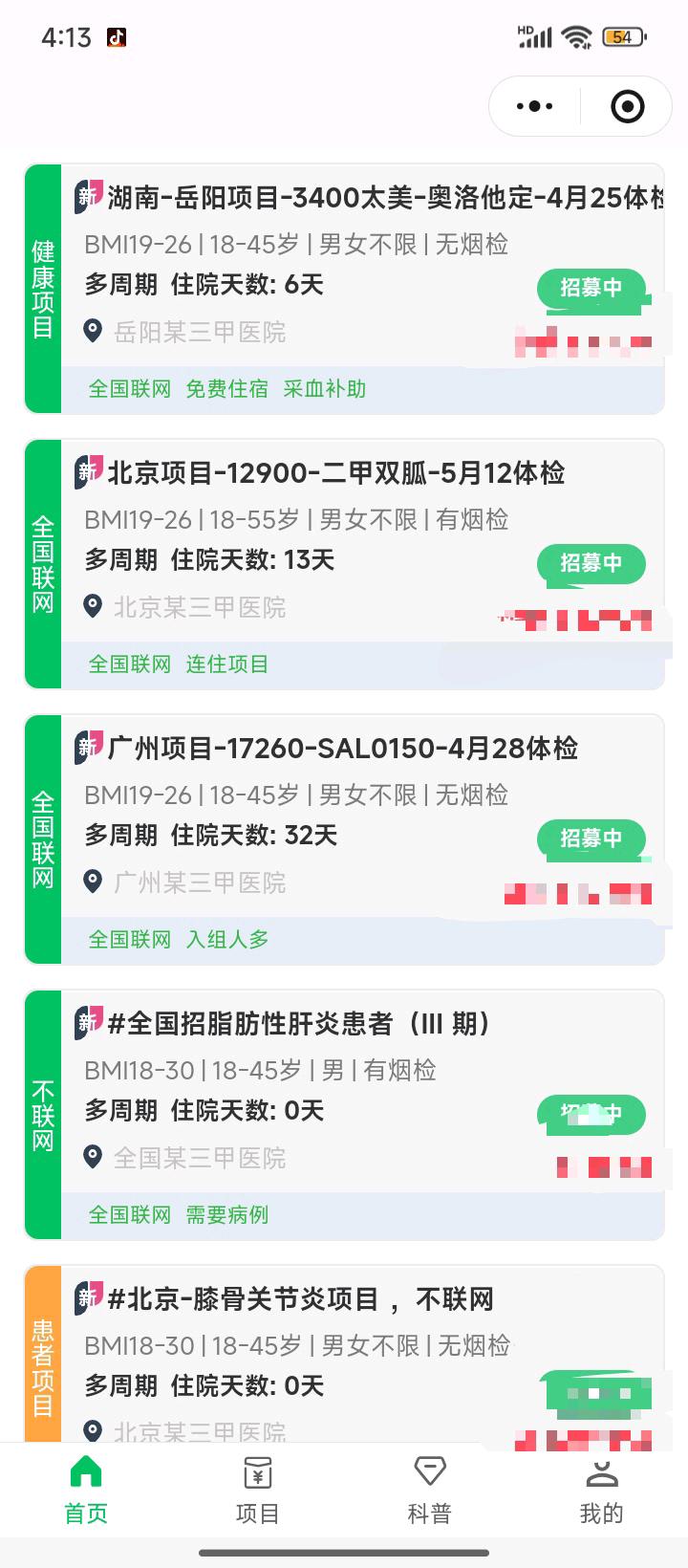Tap the location pin beside 广州某三甲医院

(x=93, y=882)
